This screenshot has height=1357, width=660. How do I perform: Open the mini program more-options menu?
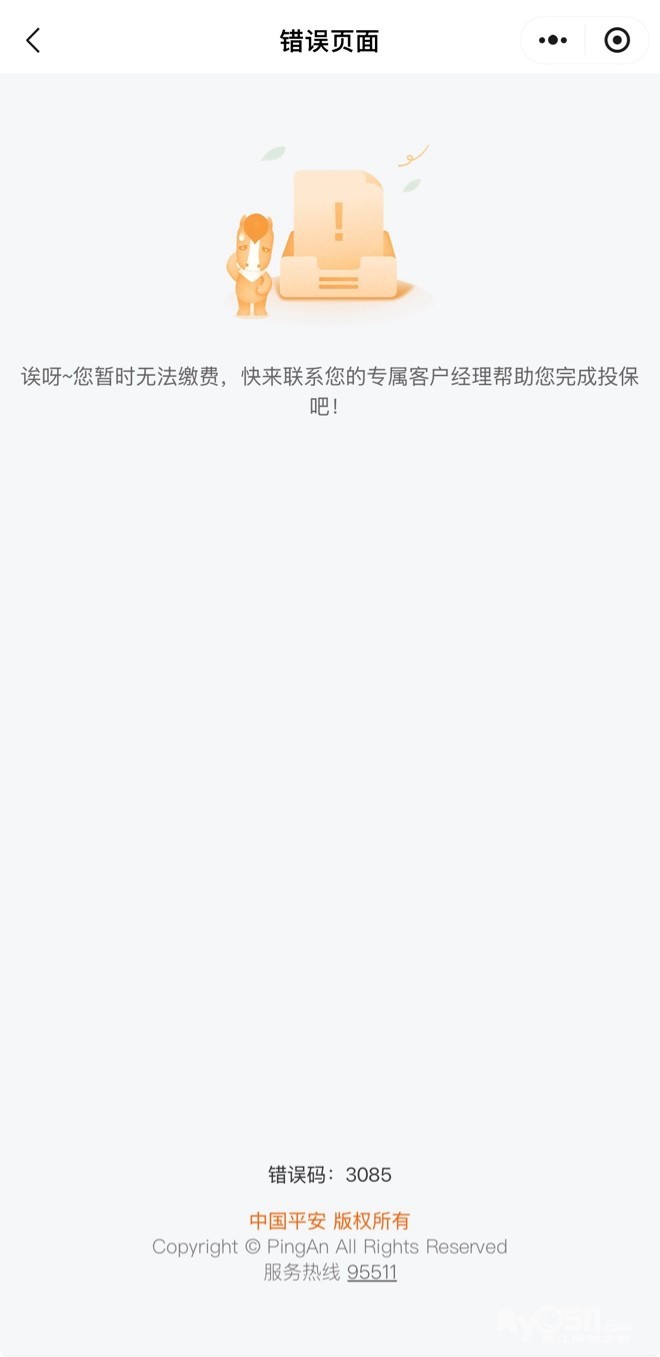[552, 40]
